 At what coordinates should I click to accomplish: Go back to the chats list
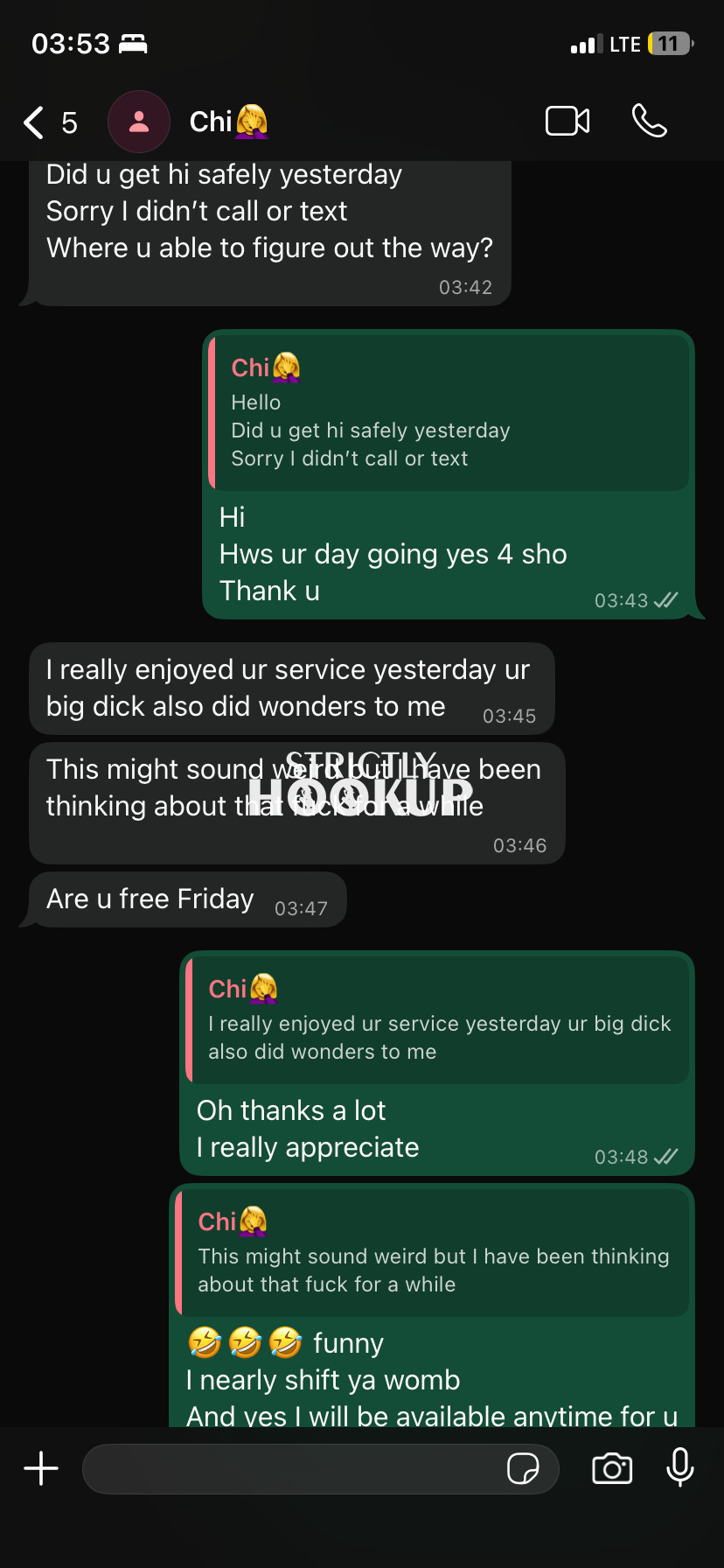tap(35, 122)
